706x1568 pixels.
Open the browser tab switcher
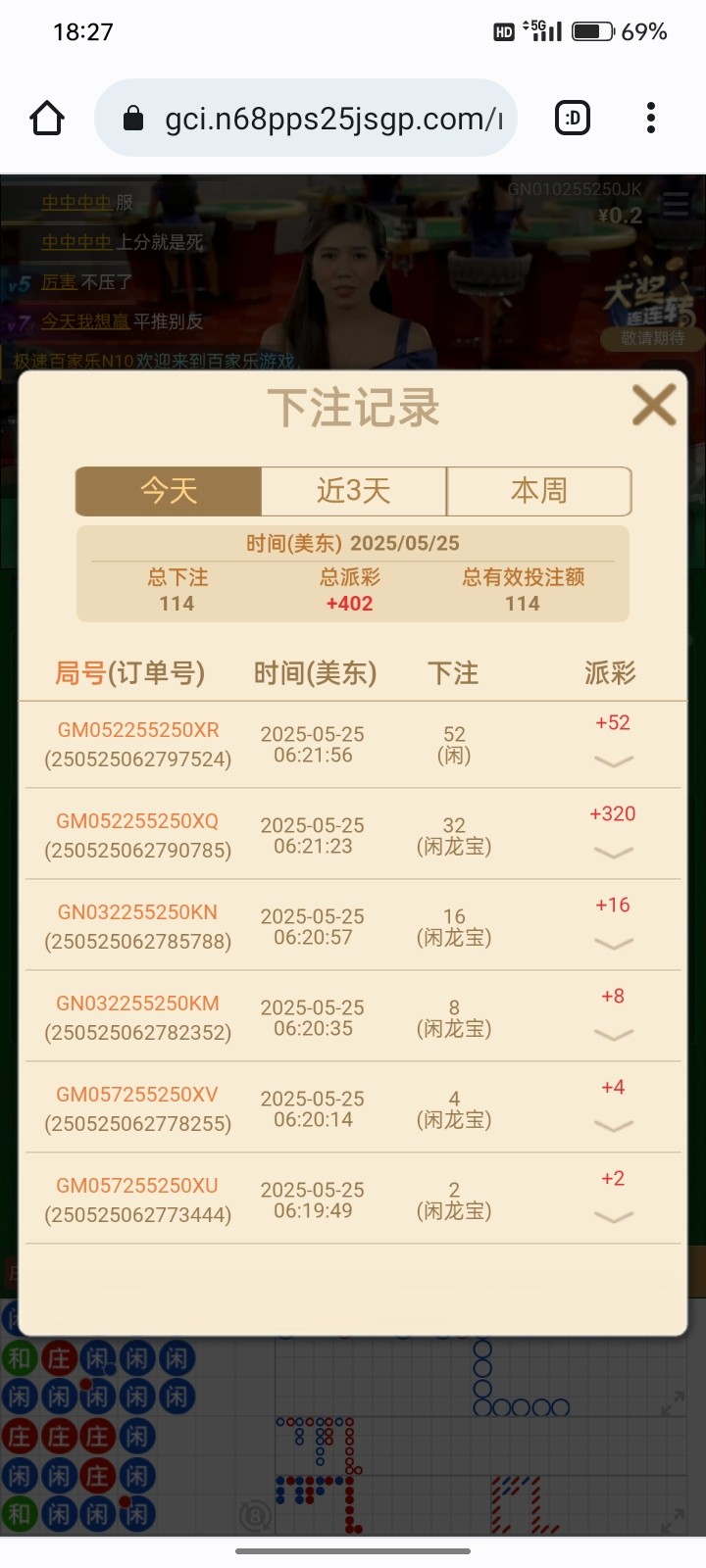pyautogui.click(x=573, y=119)
